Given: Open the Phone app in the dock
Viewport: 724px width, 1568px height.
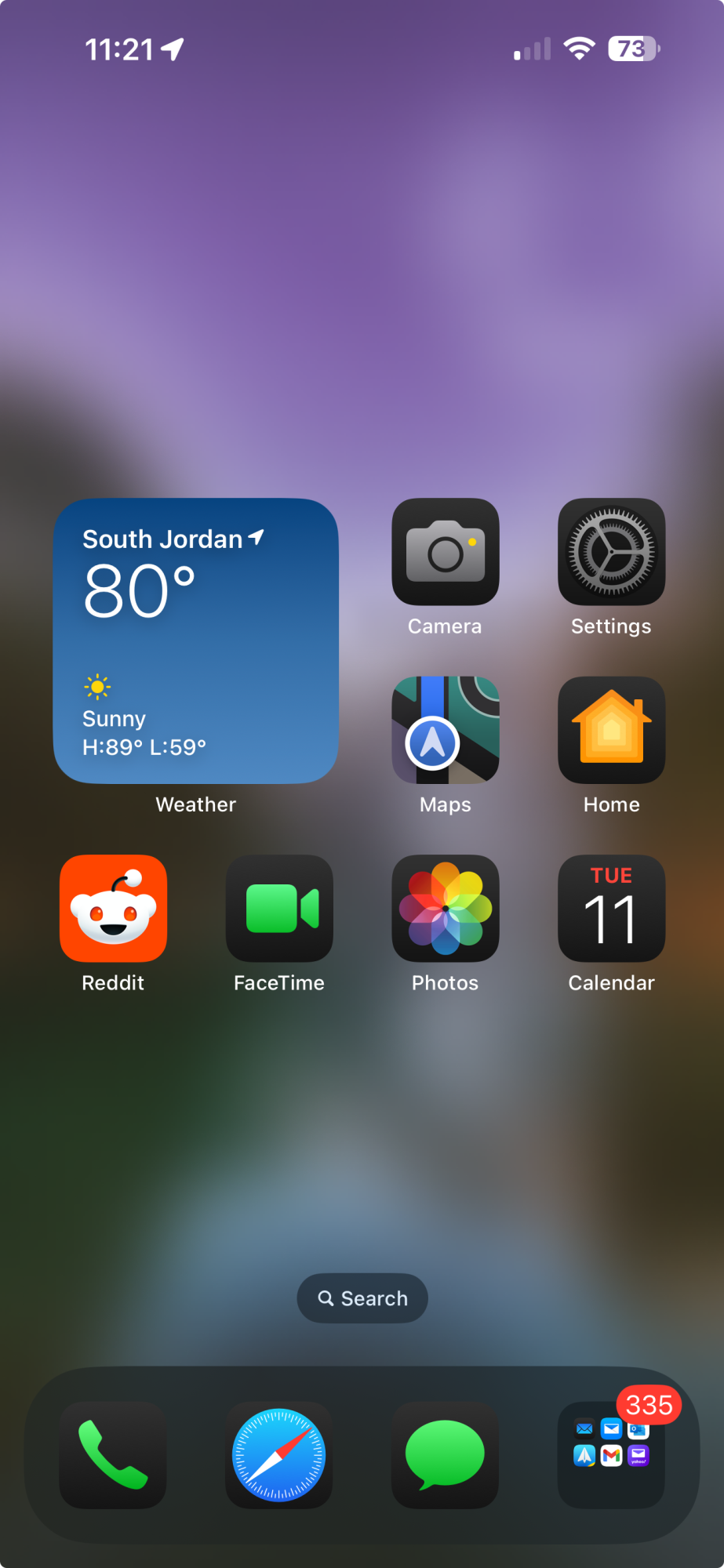Looking at the screenshot, I should tap(113, 1454).
